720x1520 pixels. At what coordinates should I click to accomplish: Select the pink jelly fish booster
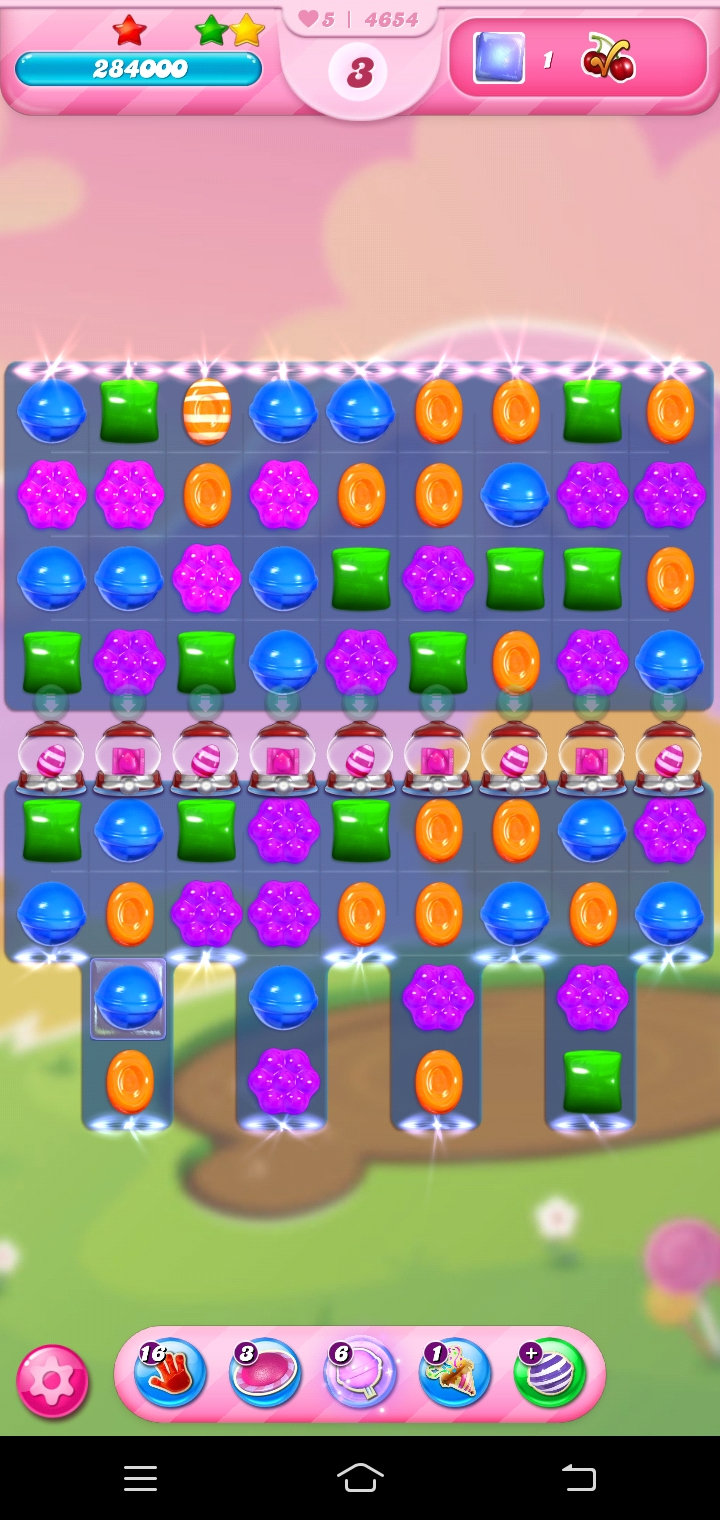point(265,1374)
